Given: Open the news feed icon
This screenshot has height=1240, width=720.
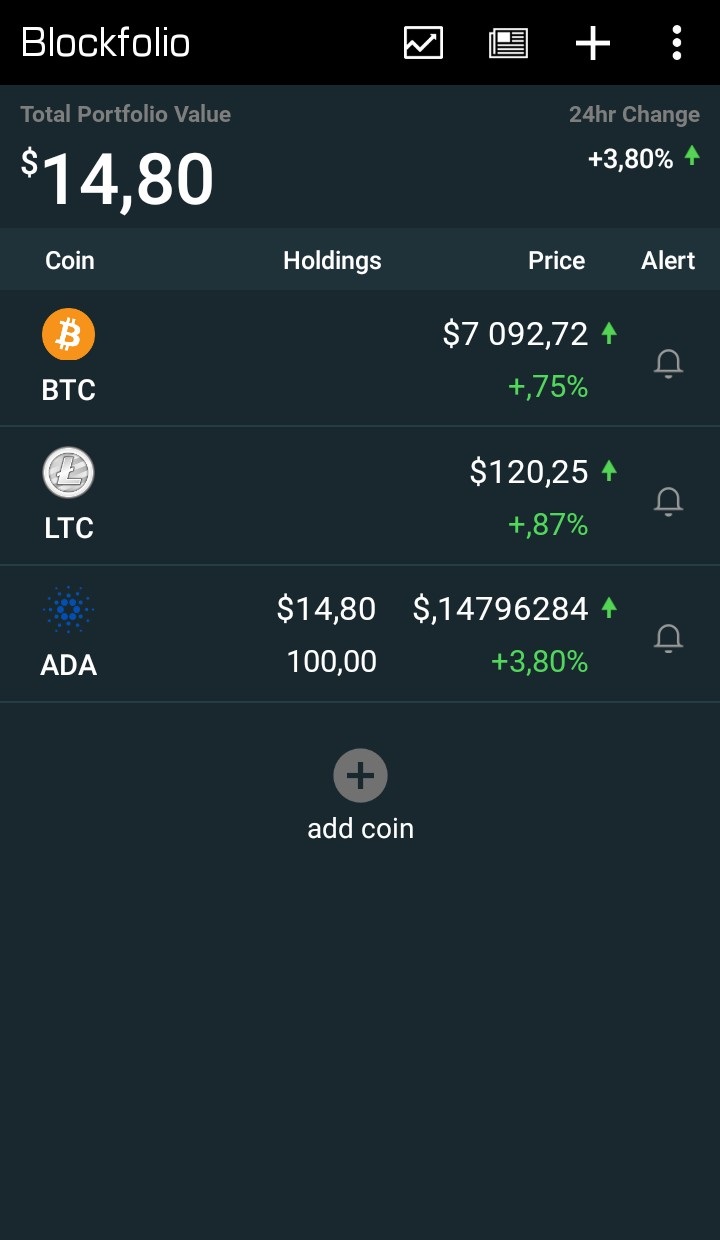Looking at the screenshot, I should click(508, 43).
